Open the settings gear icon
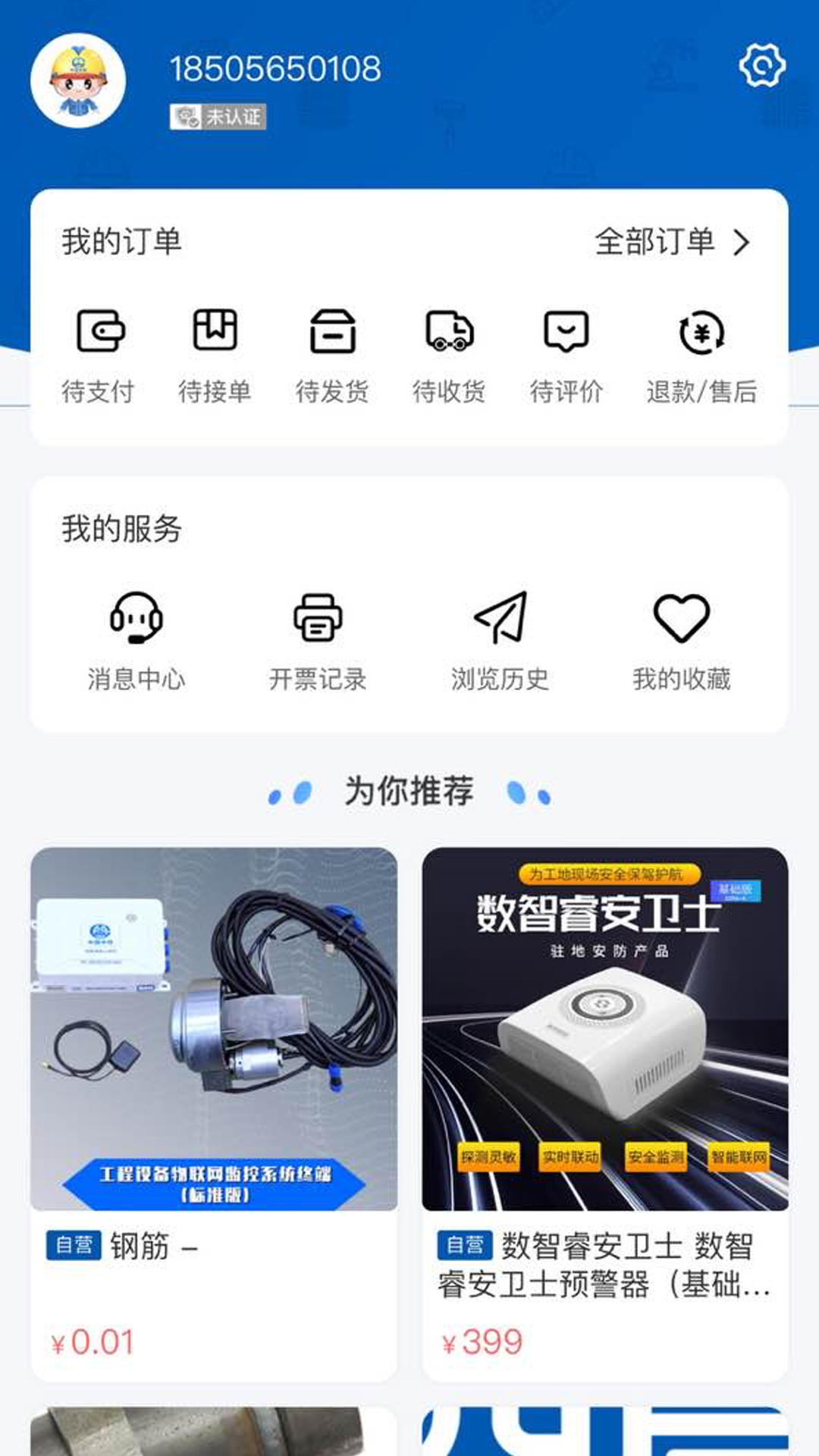This screenshot has height=1456, width=819. [x=761, y=67]
